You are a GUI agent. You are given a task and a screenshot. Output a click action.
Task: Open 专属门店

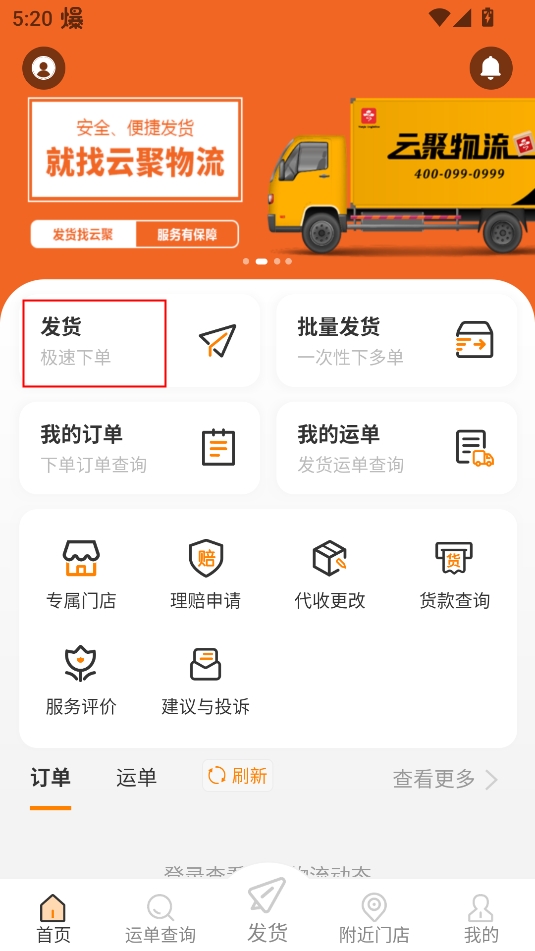(x=81, y=574)
